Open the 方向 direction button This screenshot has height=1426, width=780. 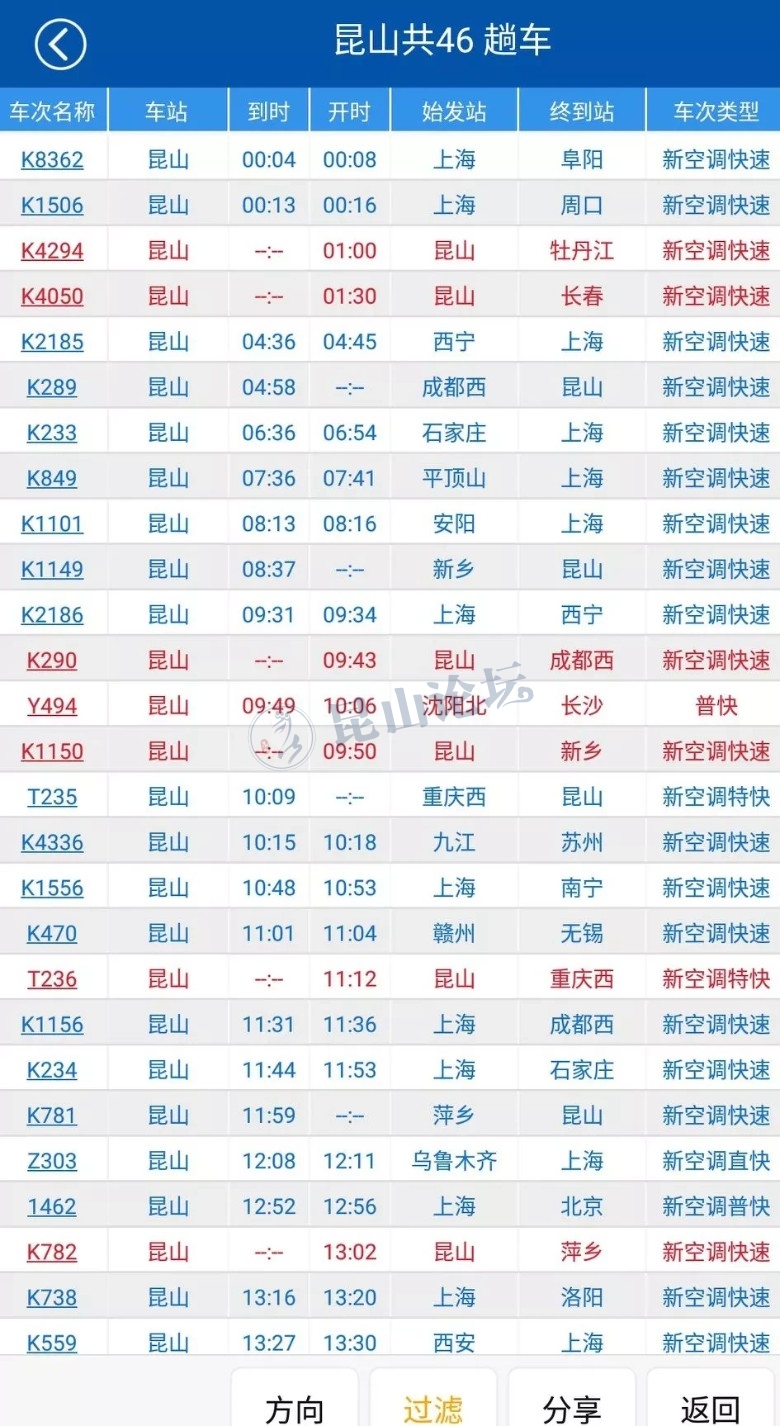pos(295,1408)
